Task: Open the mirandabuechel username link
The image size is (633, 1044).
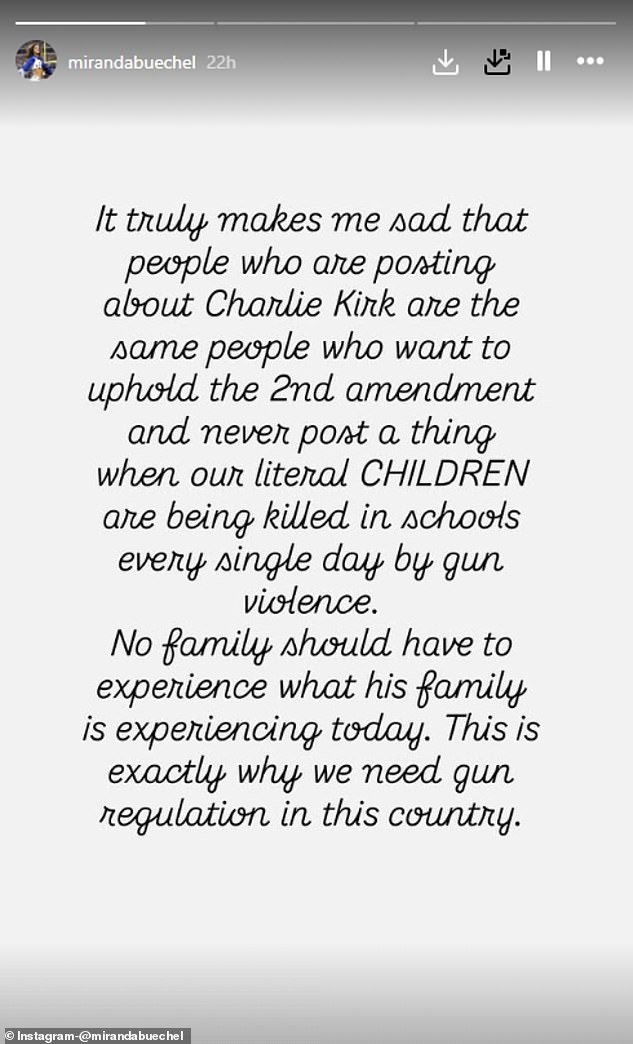Action: 132,63
